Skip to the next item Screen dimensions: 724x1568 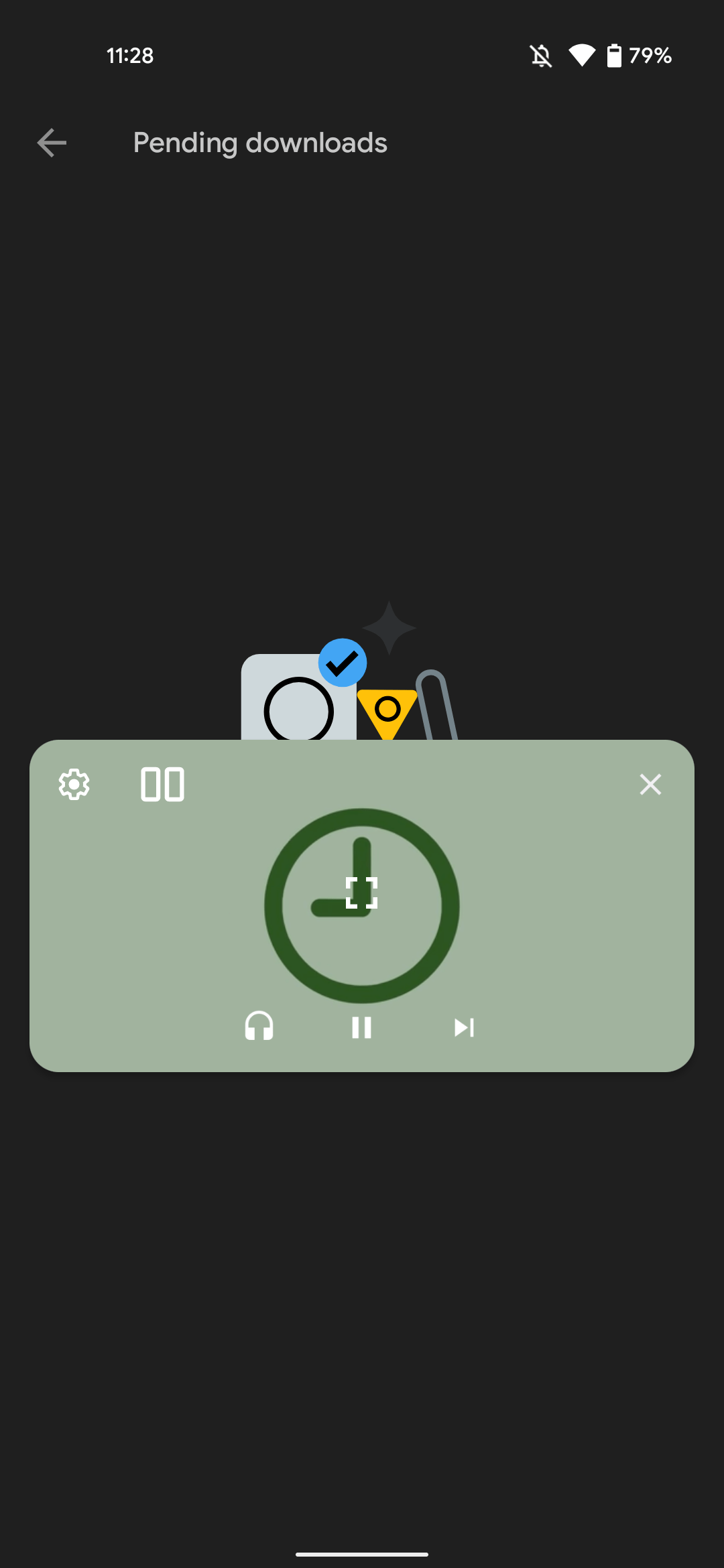pos(465,1027)
